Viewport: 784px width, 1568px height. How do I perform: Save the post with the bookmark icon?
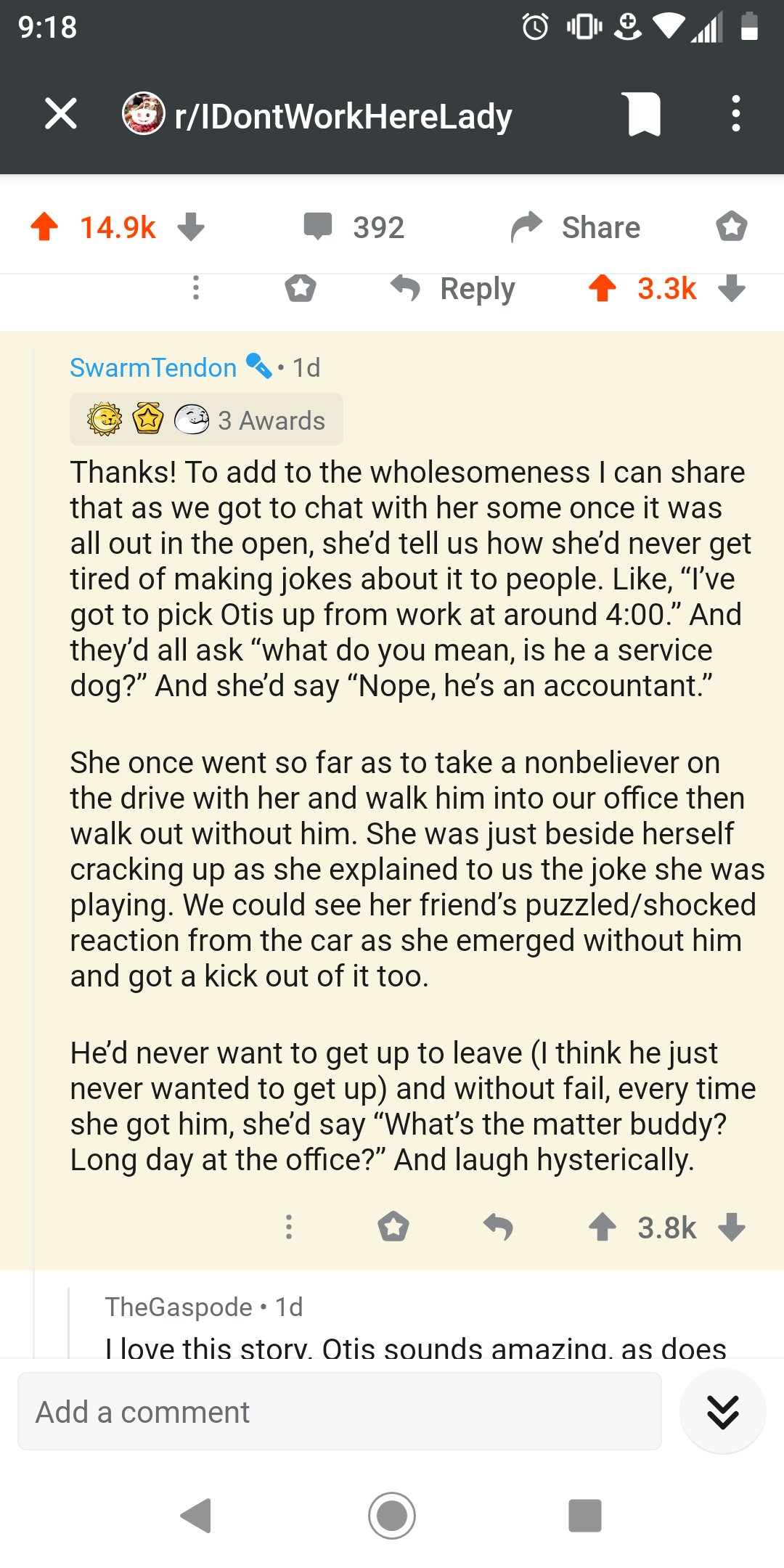644,114
